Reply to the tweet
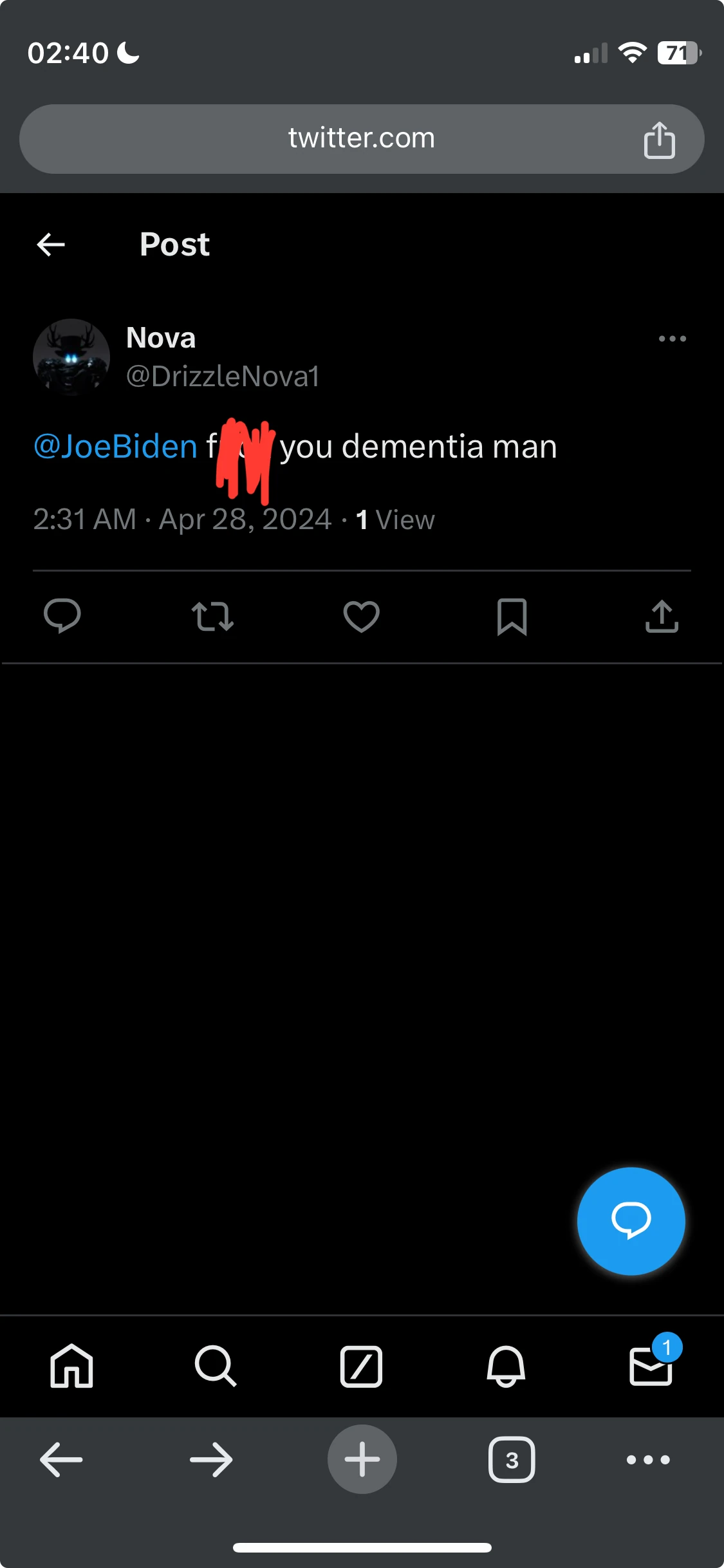This screenshot has width=724, height=1568. pos(62,617)
